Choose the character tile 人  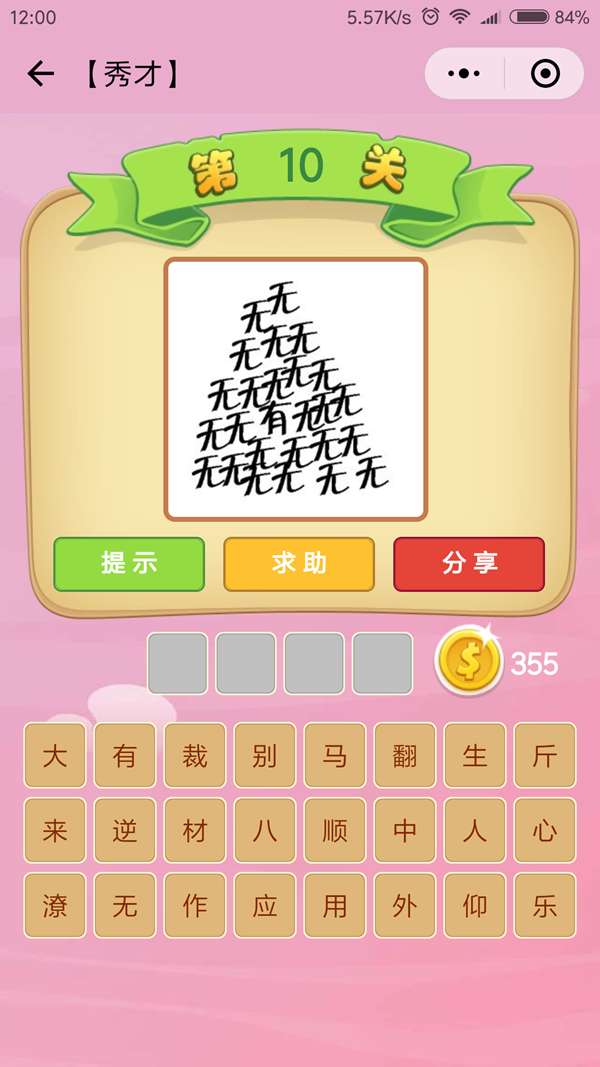(475, 831)
